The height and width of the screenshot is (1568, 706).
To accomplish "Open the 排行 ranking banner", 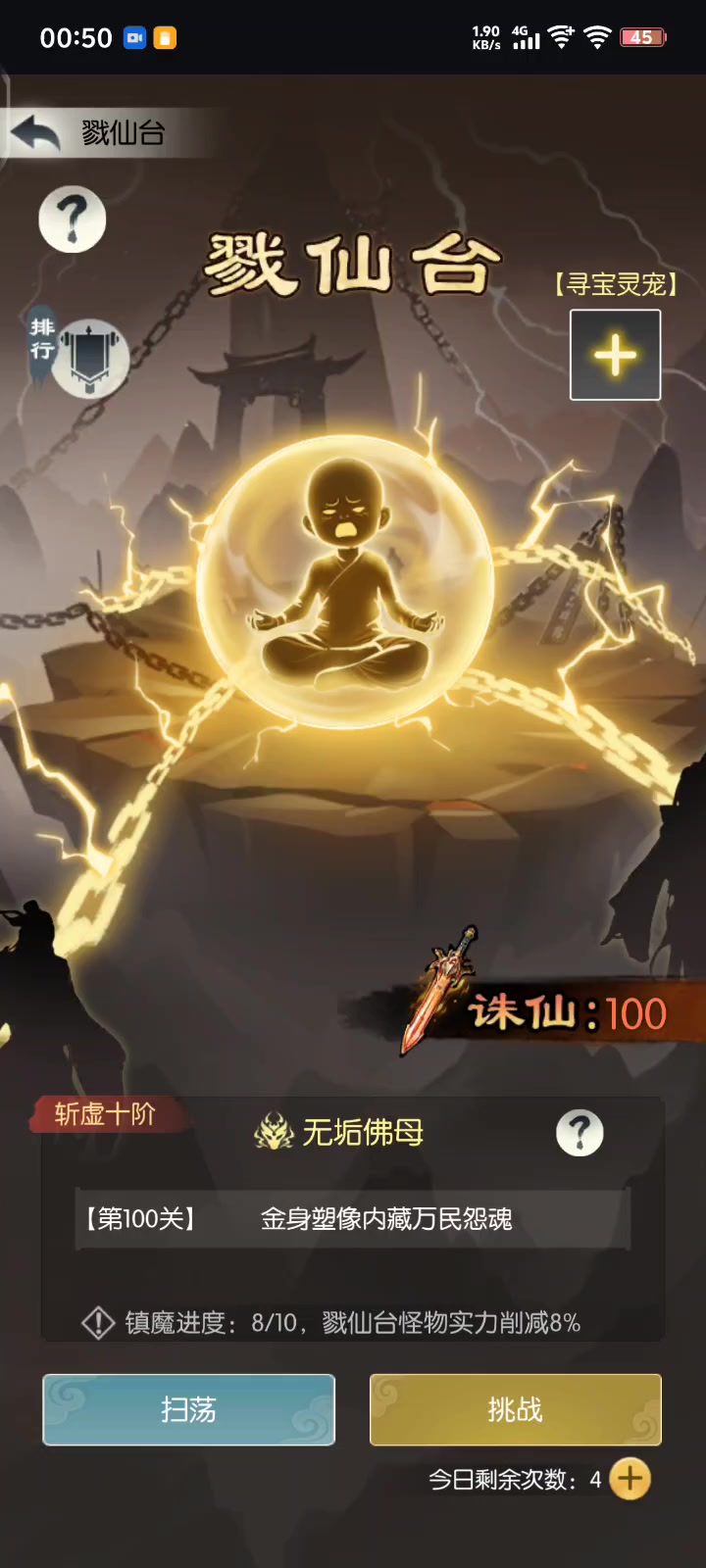I will tap(80, 357).
